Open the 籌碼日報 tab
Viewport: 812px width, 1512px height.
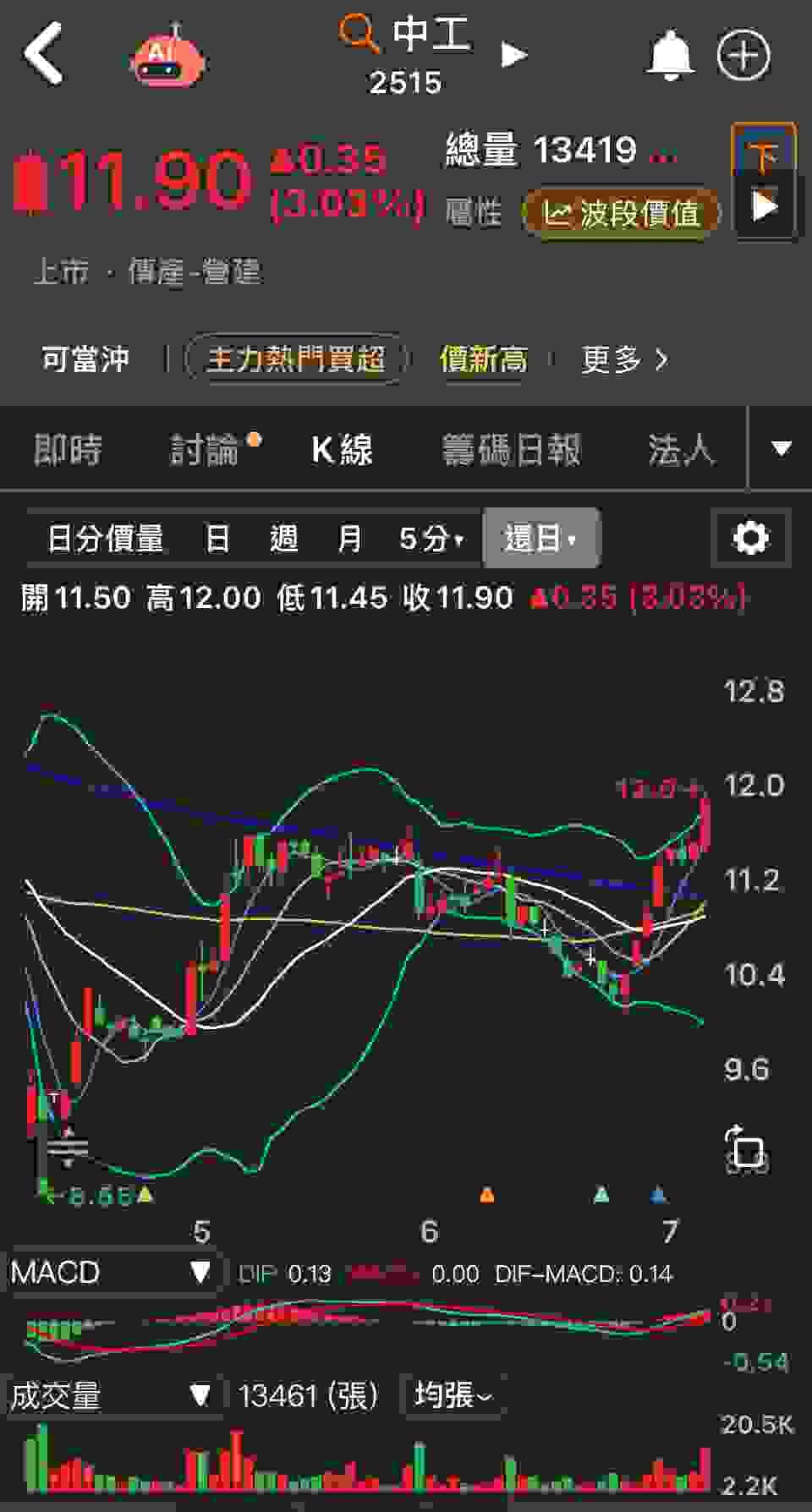click(511, 449)
